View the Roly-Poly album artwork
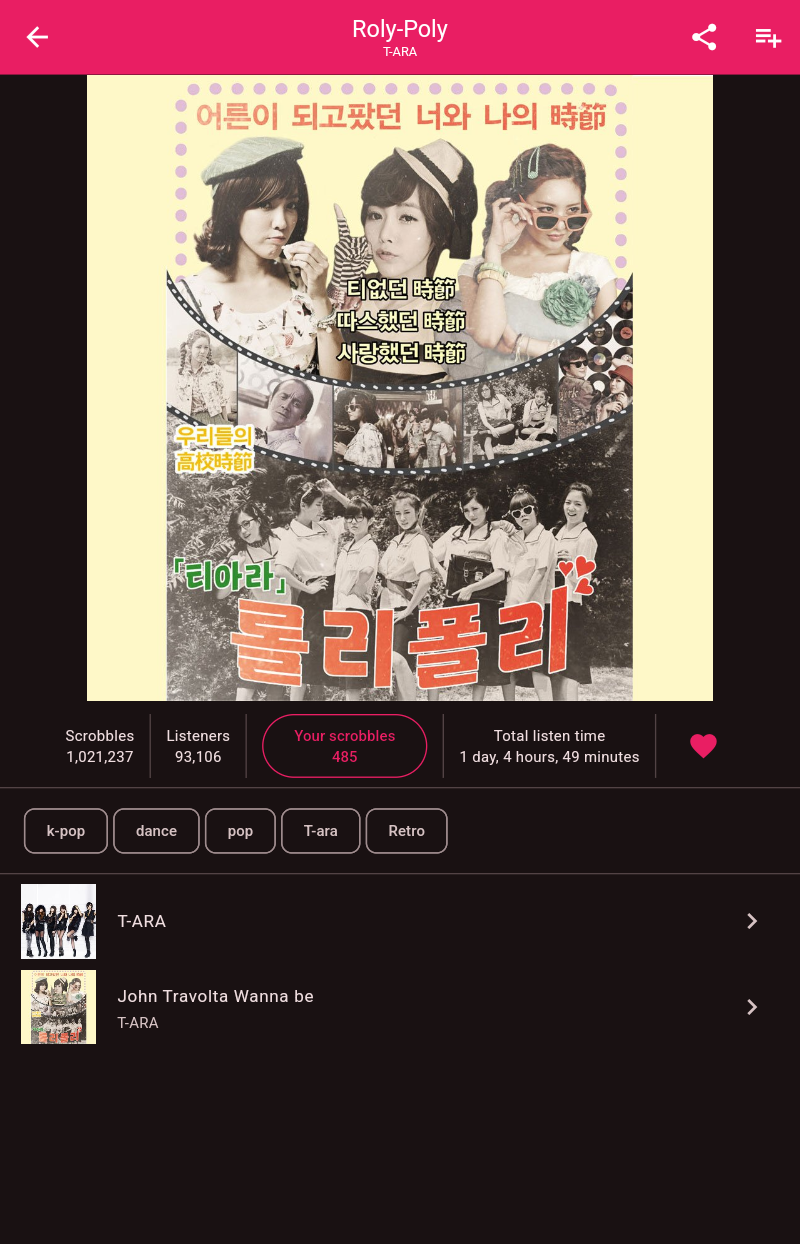This screenshot has width=800, height=1244. click(400, 388)
